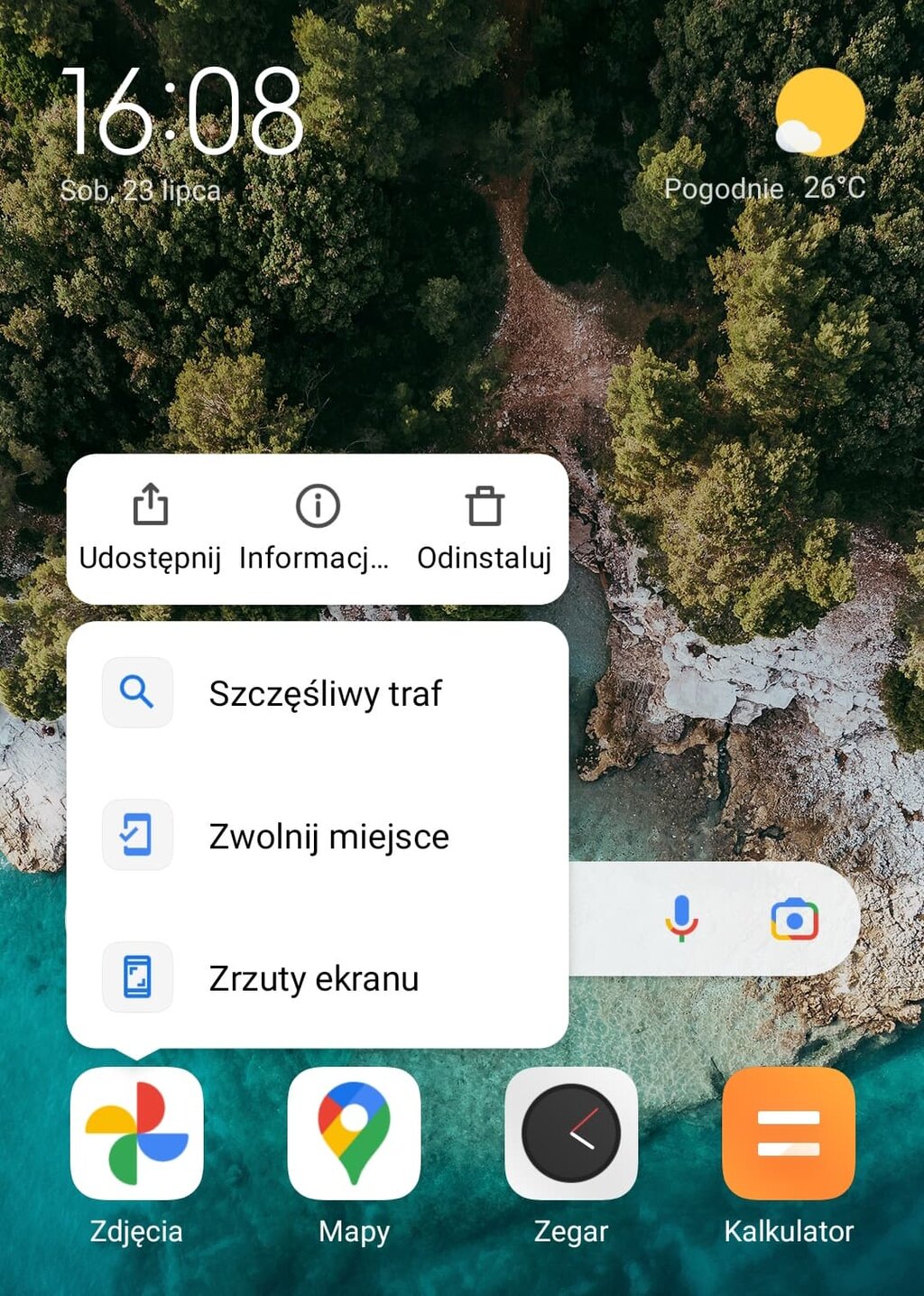Launch the Mapy app
Viewport: 924px width, 1296px height.
[354, 1134]
